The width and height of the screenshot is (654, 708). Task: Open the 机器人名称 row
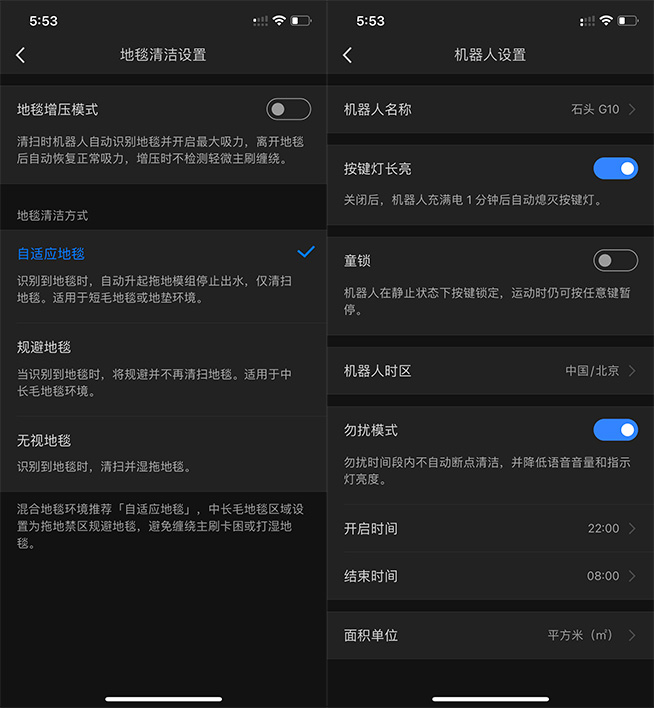pos(490,109)
